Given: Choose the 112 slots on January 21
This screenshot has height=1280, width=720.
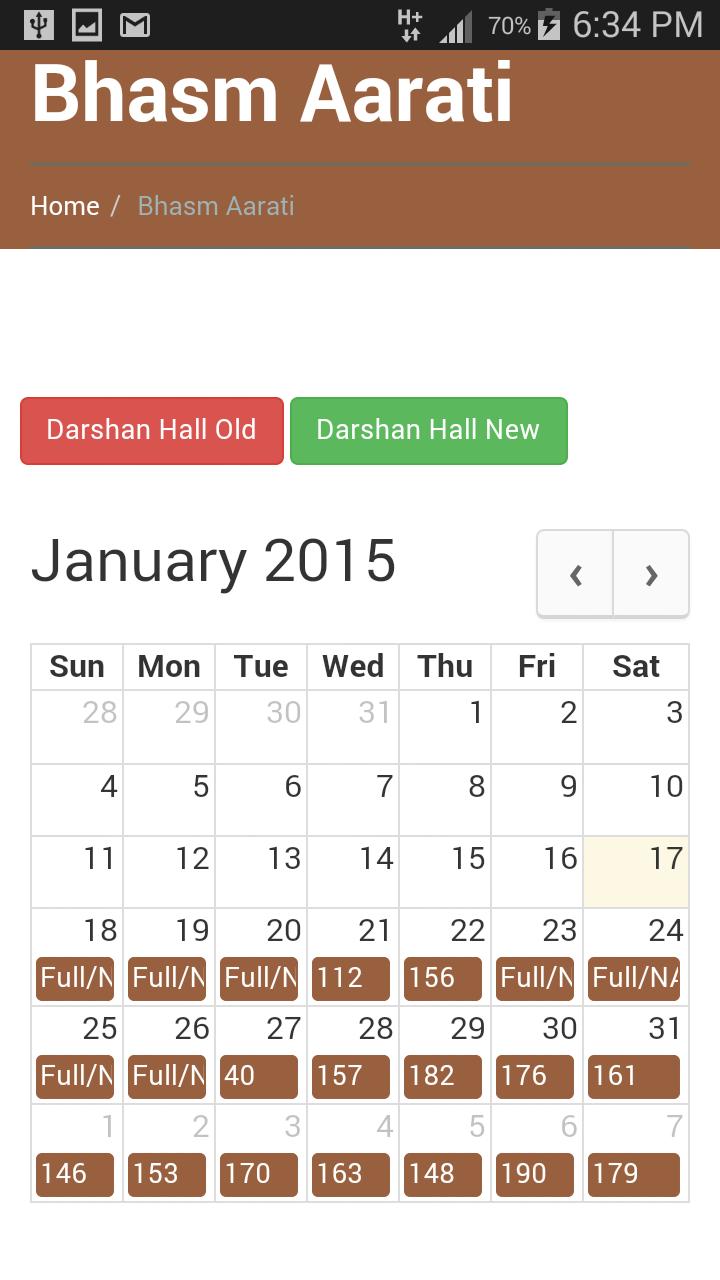Looking at the screenshot, I should pos(351,978).
